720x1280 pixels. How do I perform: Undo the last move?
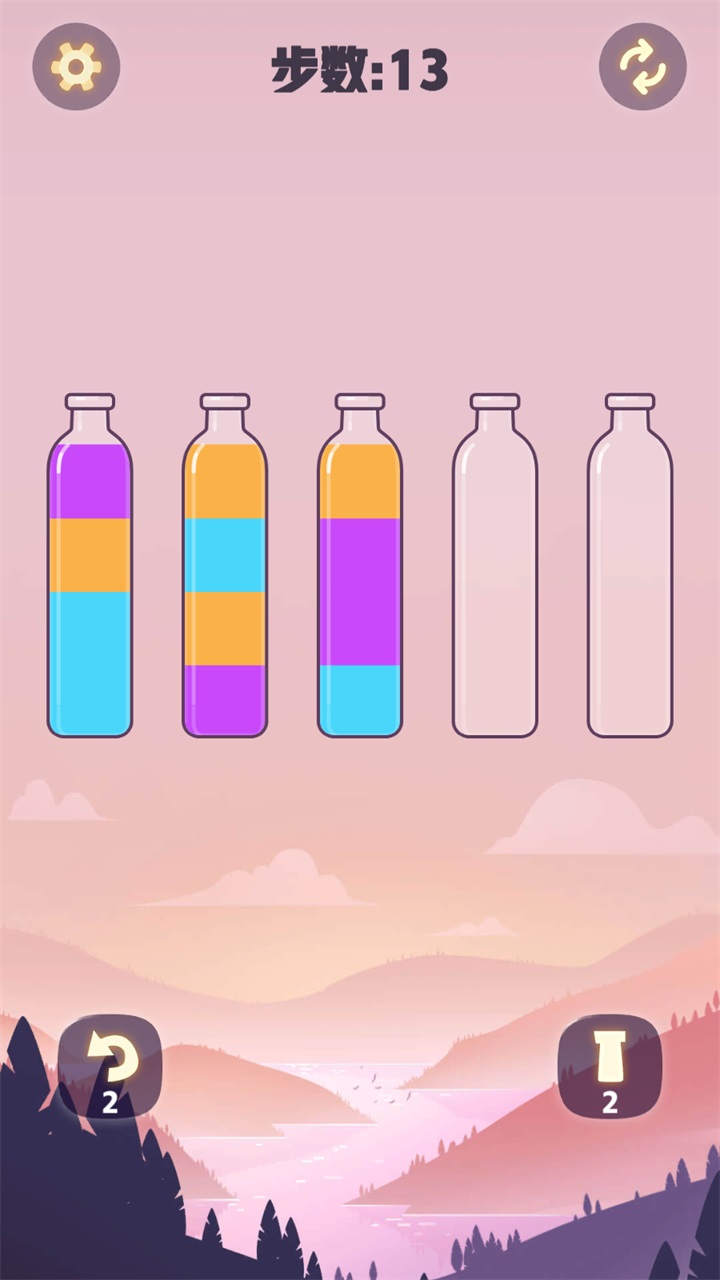point(110,1067)
